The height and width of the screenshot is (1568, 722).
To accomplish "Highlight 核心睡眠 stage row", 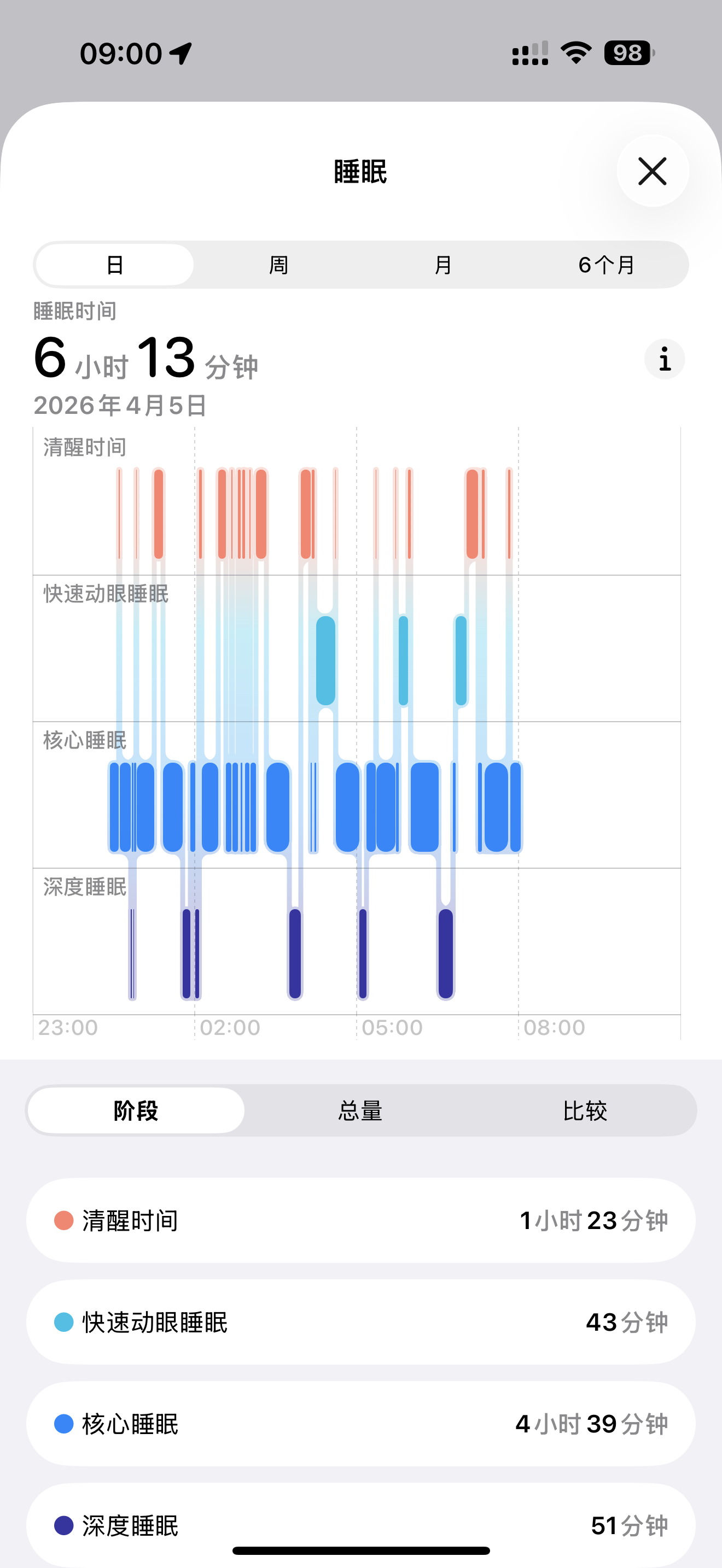I will coord(361,1424).
